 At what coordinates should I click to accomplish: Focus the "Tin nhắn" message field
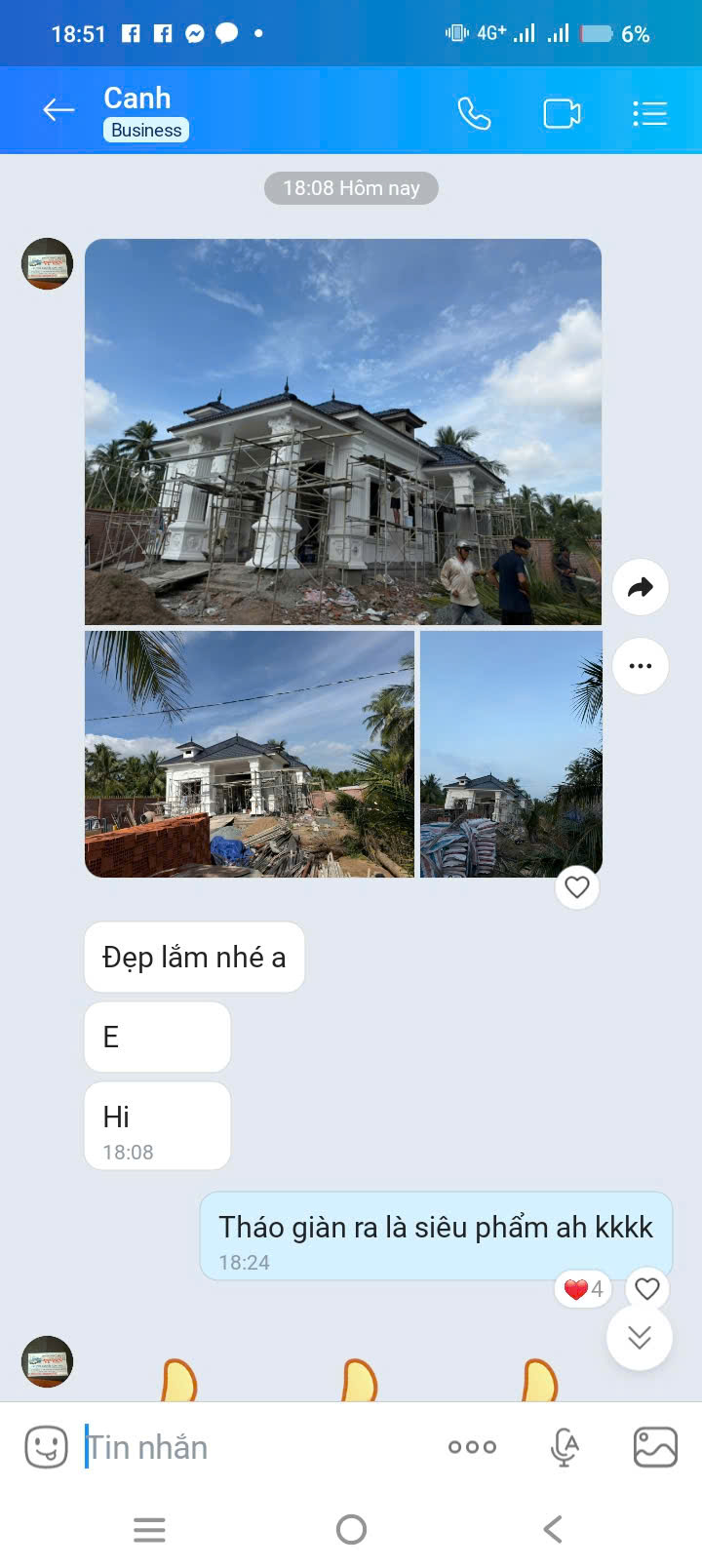point(253,1447)
